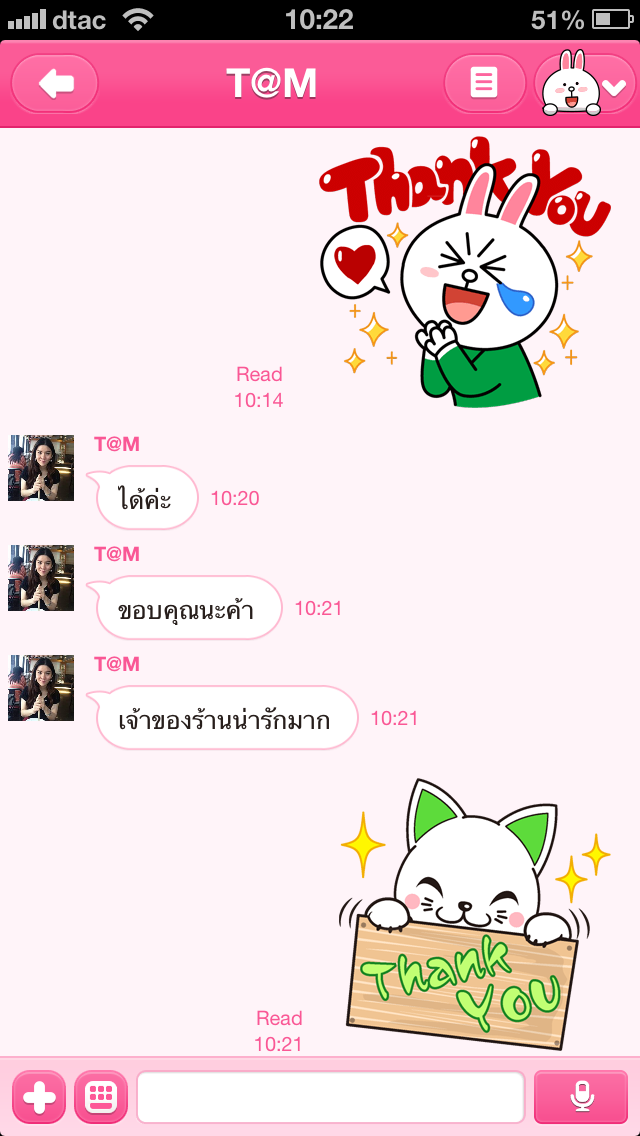This screenshot has height=1136, width=640.
Task: View T@M's profile photo beside ได้ค่ะ
Action: 41,468
